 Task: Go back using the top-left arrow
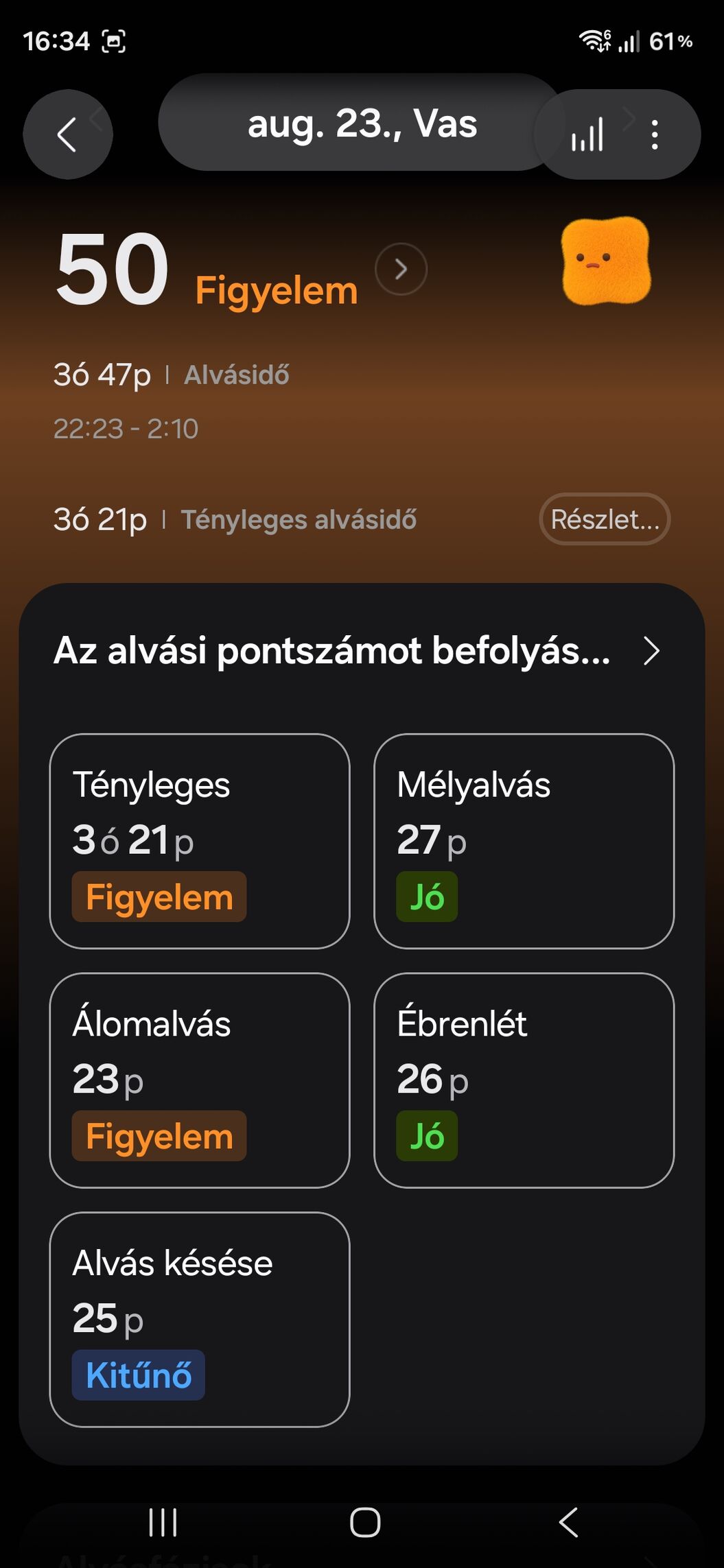[67, 134]
